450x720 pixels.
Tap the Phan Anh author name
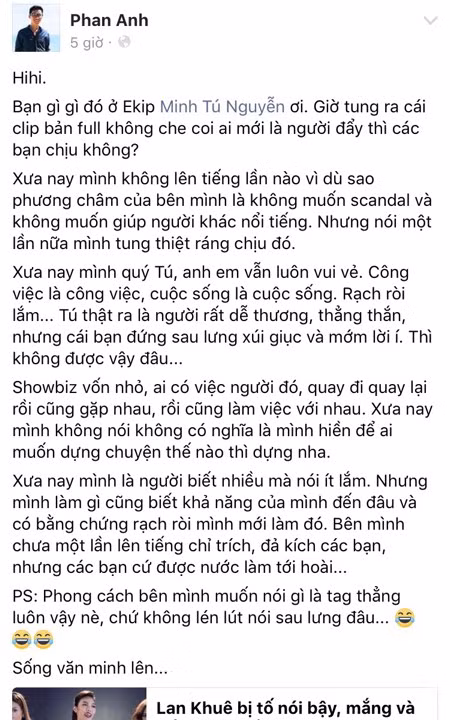(x=109, y=20)
